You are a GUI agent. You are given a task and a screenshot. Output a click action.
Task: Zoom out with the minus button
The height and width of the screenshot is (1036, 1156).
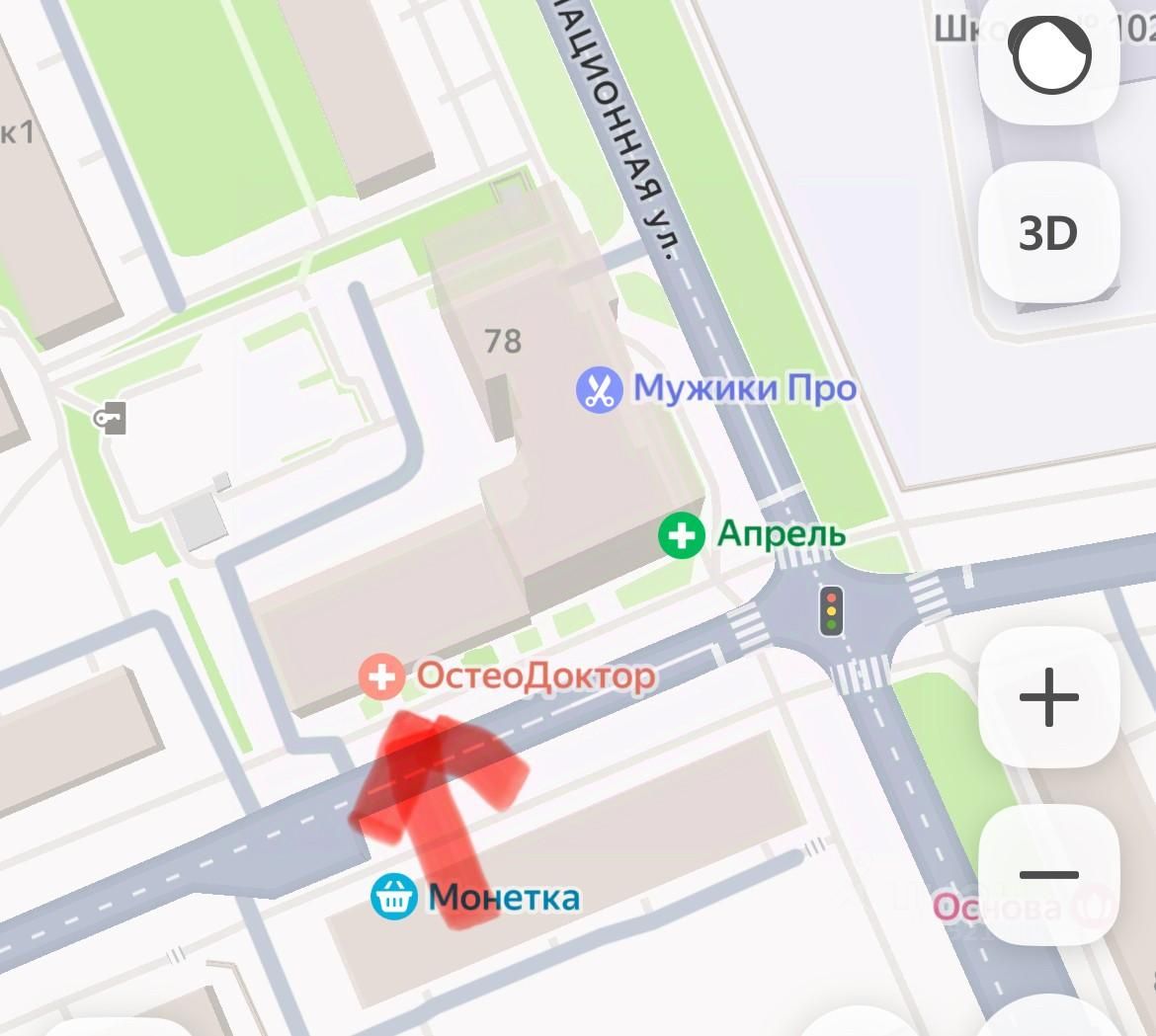(x=1048, y=874)
